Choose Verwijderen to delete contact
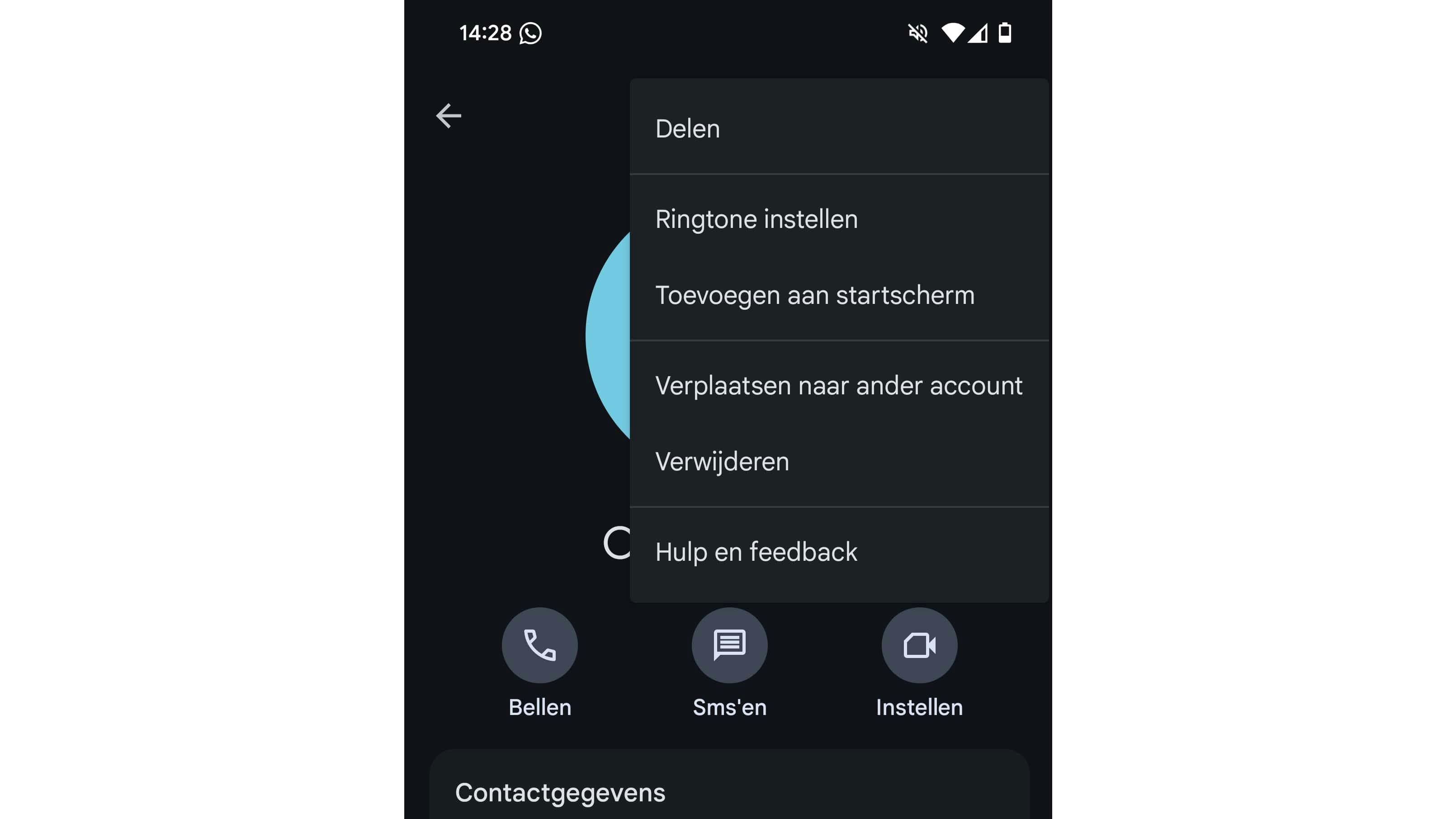1456x819 pixels. pos(722,462)
